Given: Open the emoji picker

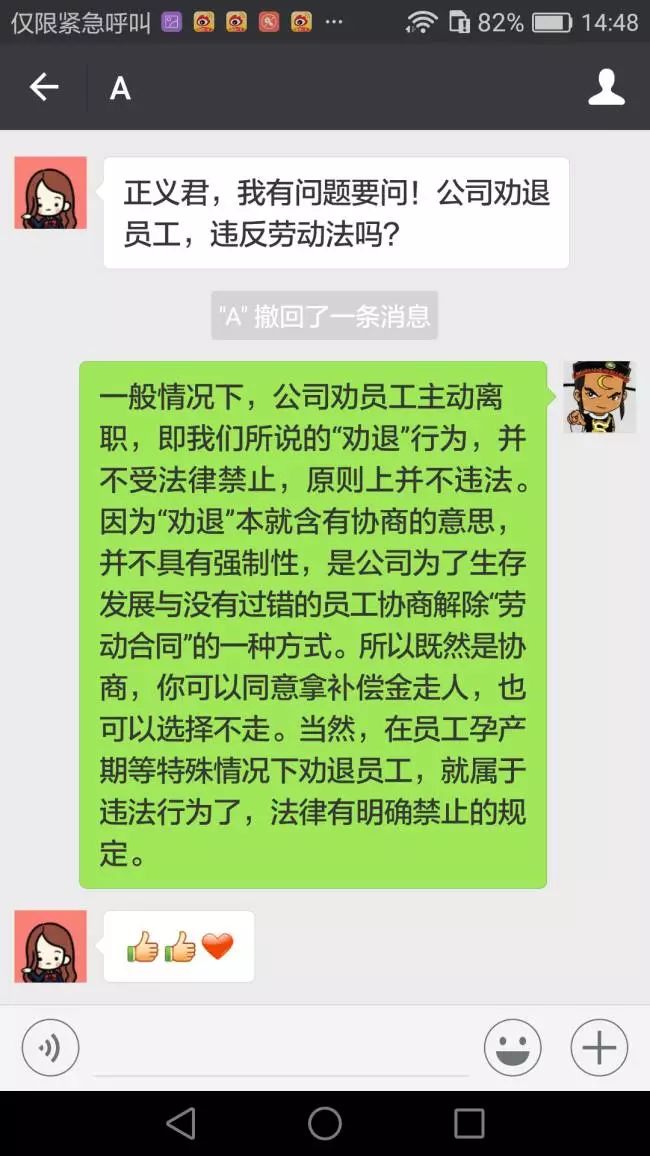Looking at the screenshot, I should coord(512,1048).
